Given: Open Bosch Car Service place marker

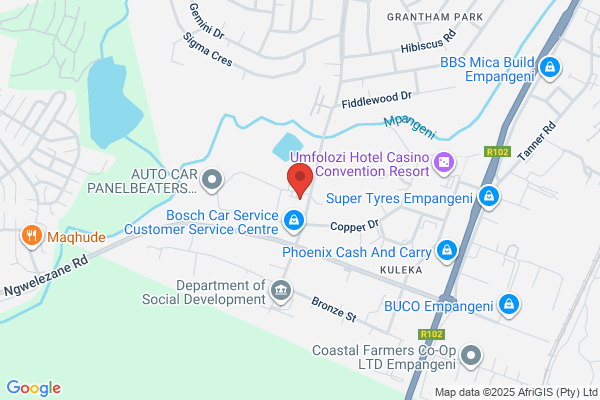Looking at the screenshot, I should pyautogui.click(x=294, y=221).
